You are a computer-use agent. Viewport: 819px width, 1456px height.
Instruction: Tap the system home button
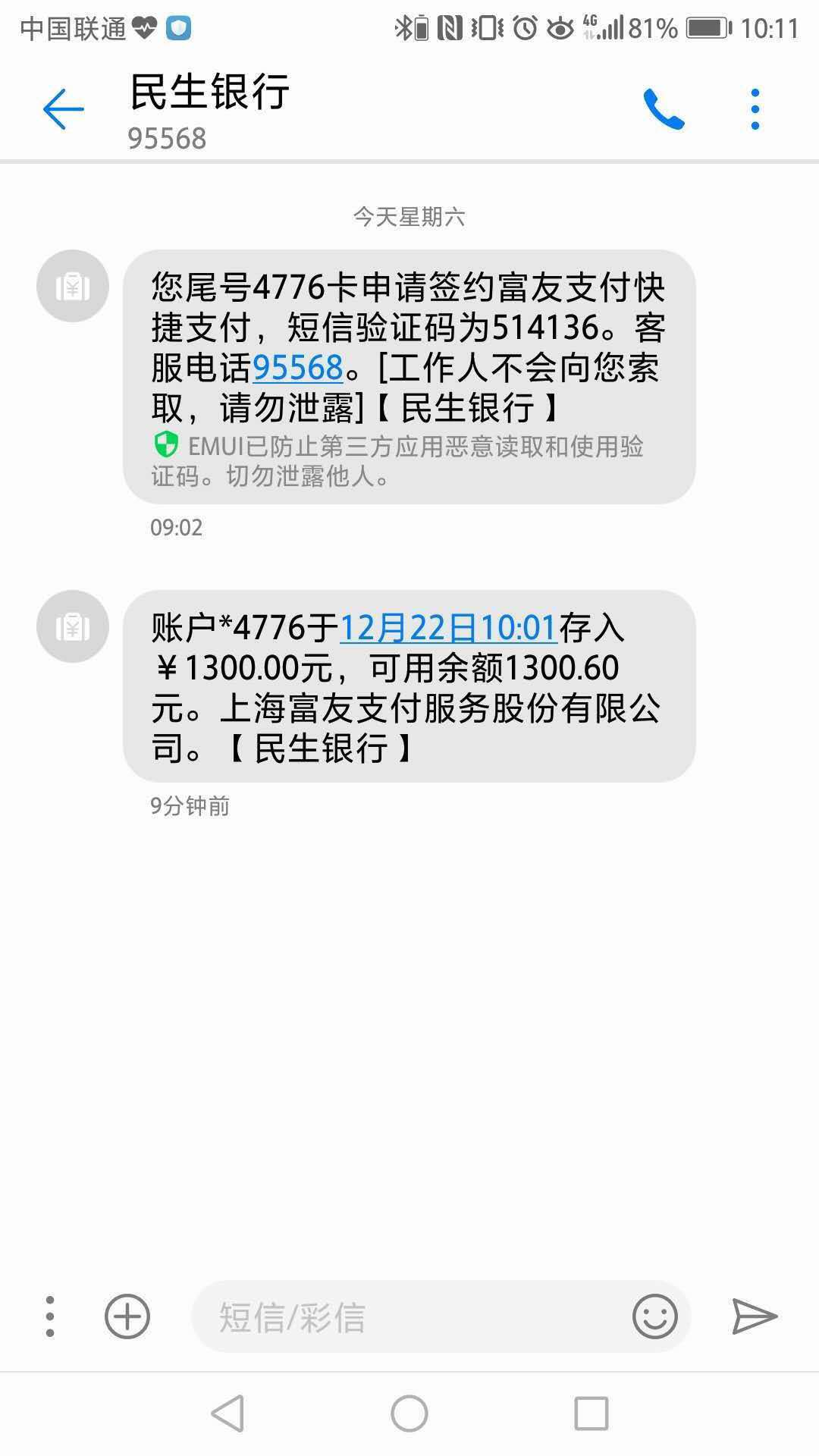coord(409,1414)
